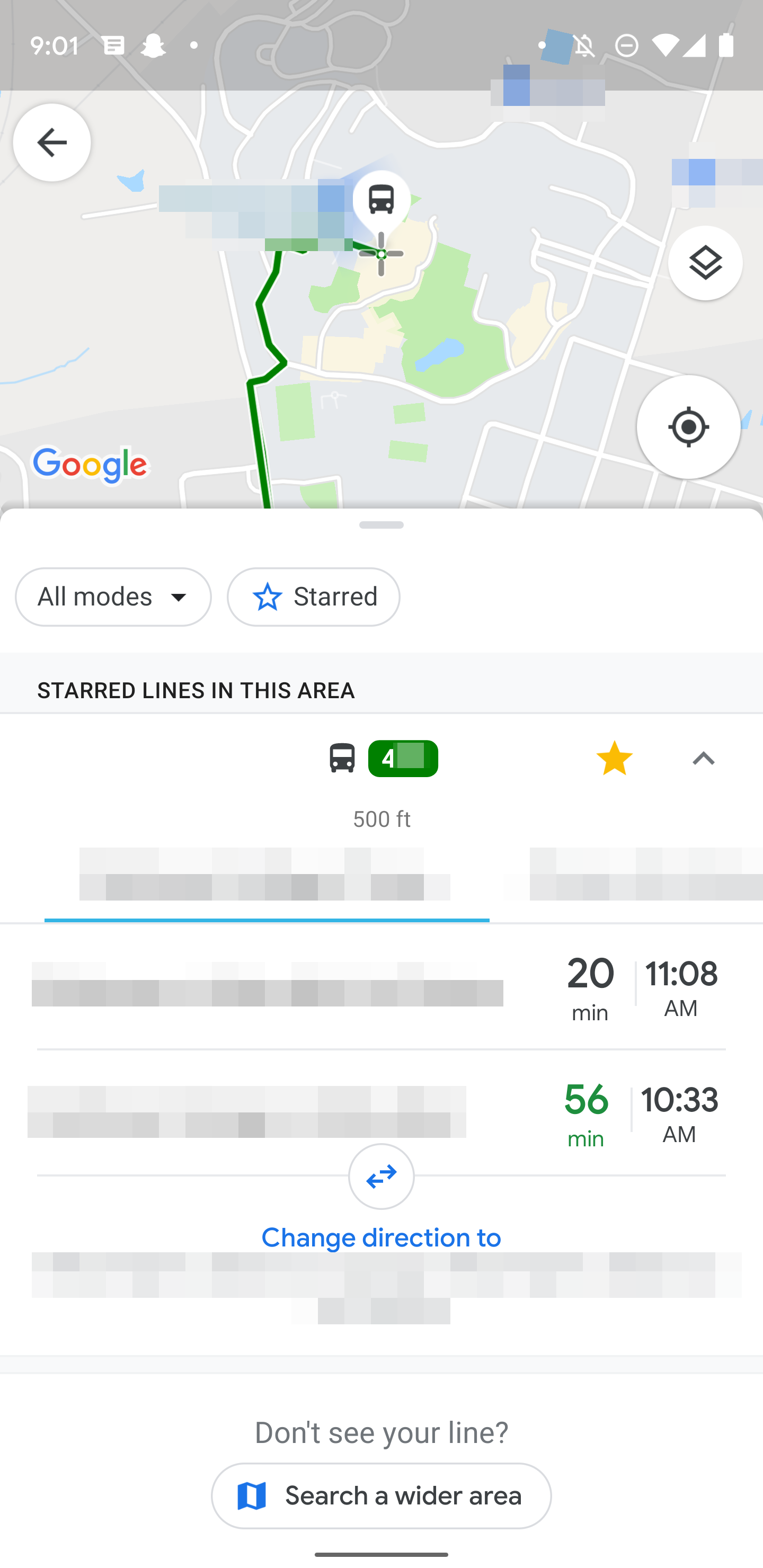Tap the Google logo on the map
Screen dimensions: 763x1568
pos(90,465)
